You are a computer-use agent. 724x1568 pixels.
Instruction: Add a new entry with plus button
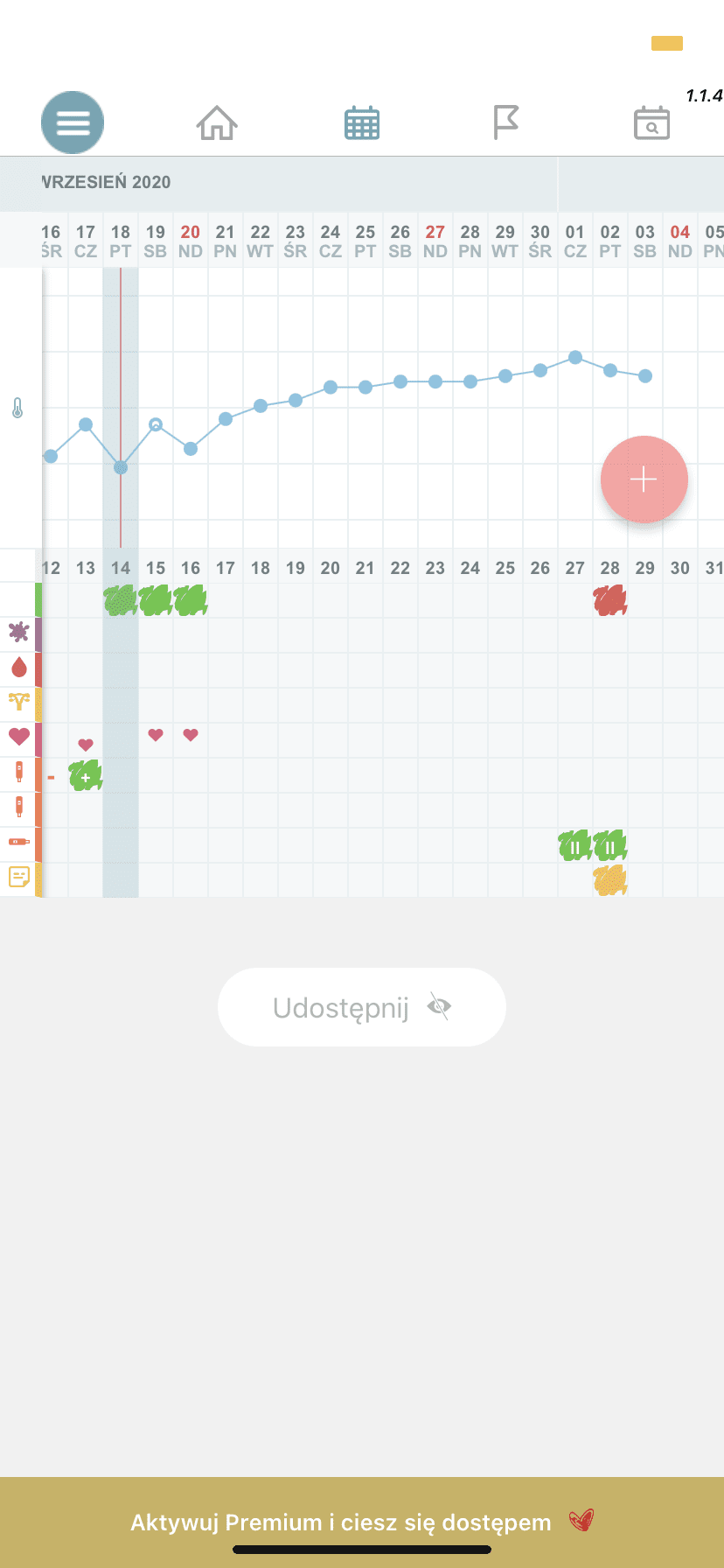644,479
